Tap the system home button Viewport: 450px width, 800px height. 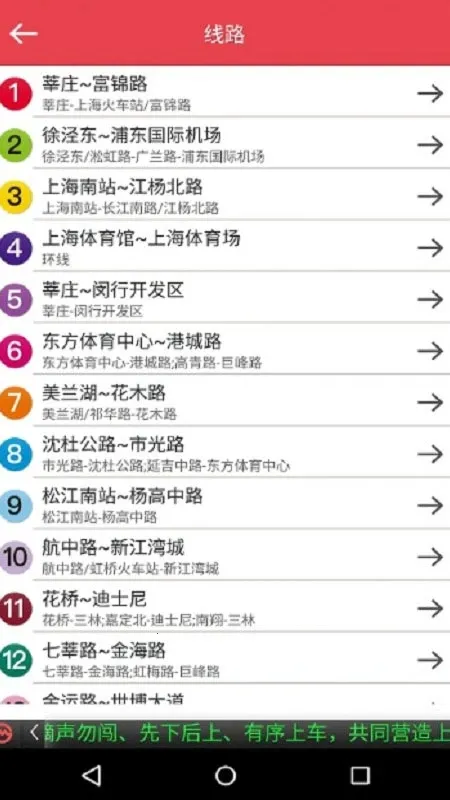click(225, 776)
